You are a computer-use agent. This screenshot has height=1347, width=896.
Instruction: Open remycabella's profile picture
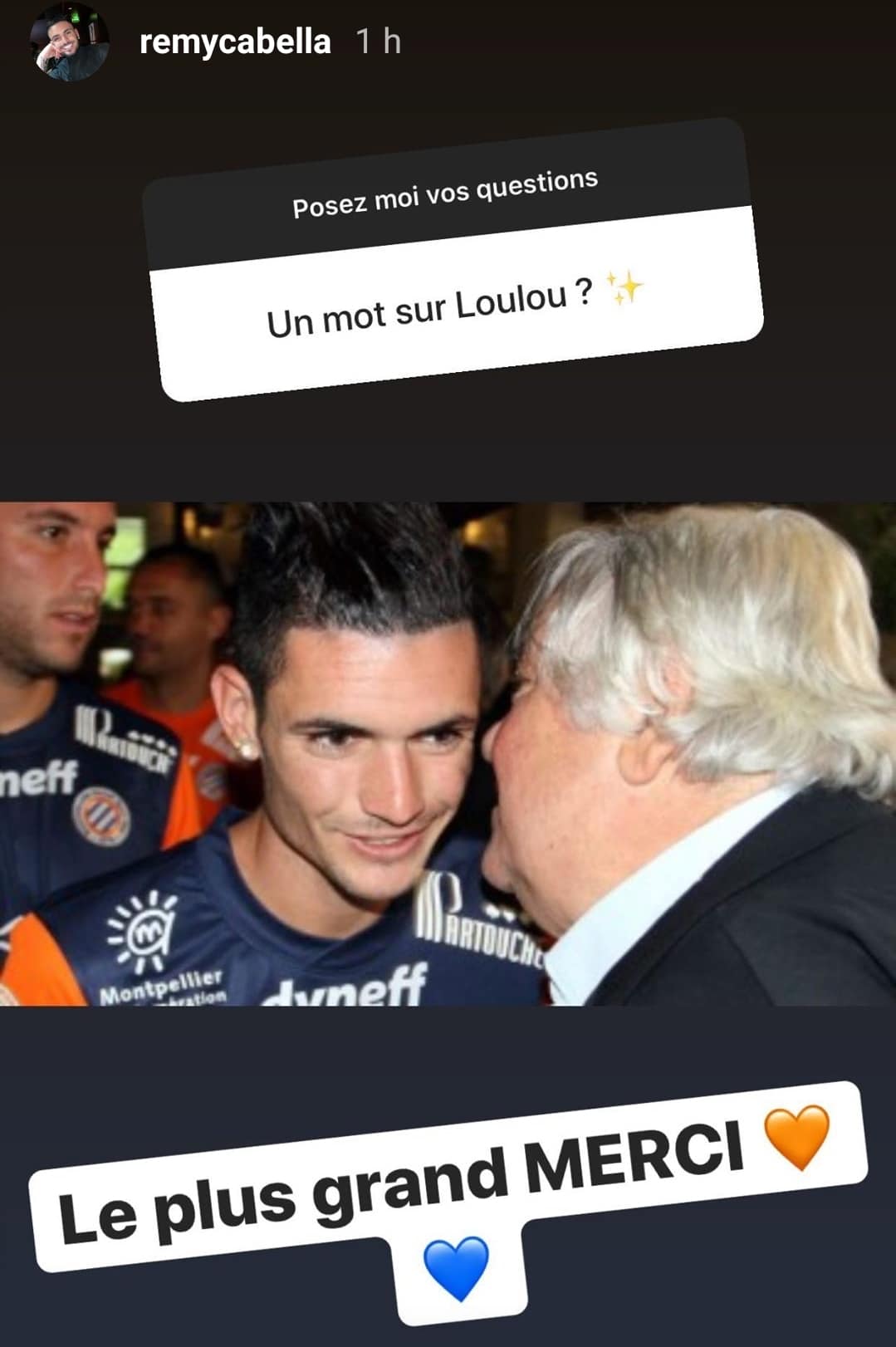coord(69,41)
